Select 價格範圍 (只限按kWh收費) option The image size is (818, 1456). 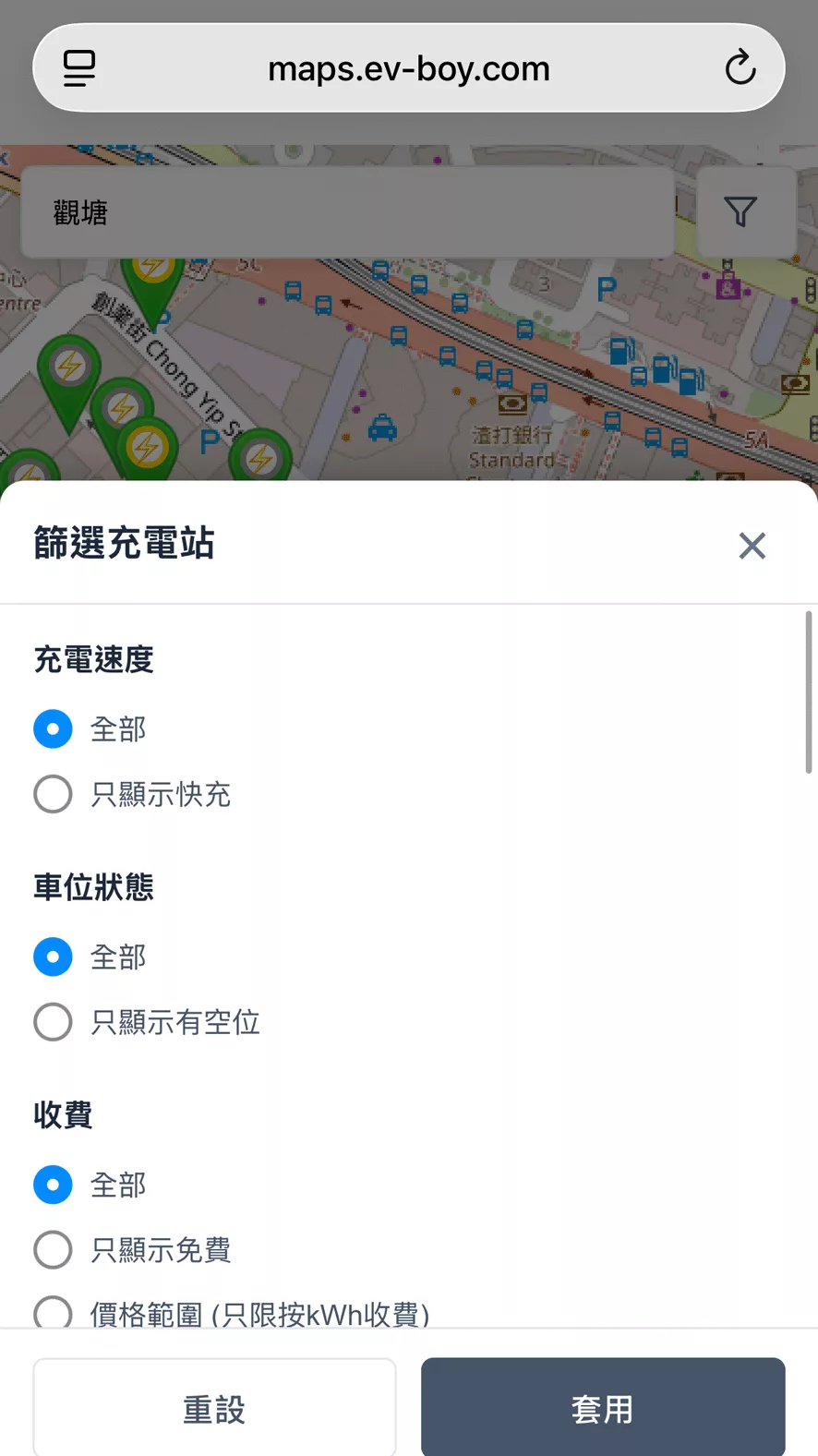54,1313
